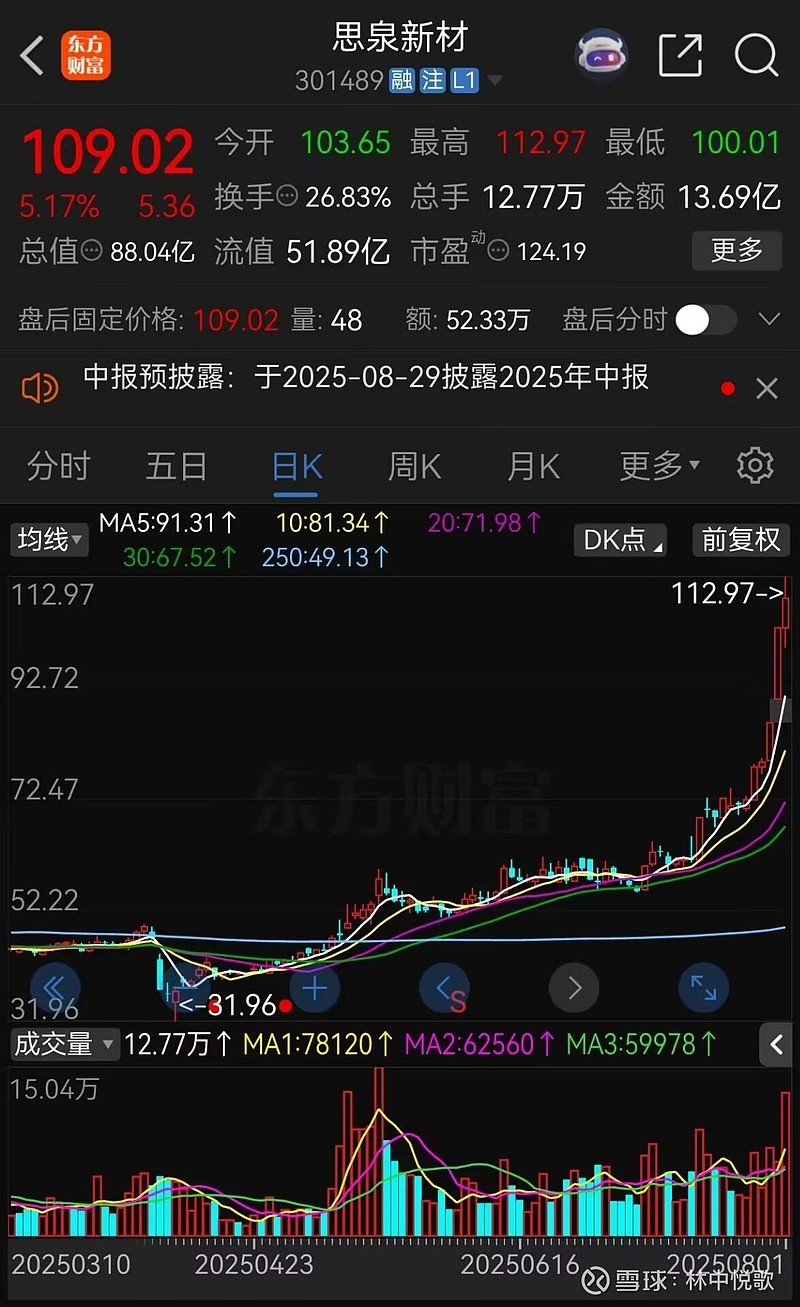Change the 前复权 adjustment setting
The height and width of the screenshot is (1307, 800).
741,540
